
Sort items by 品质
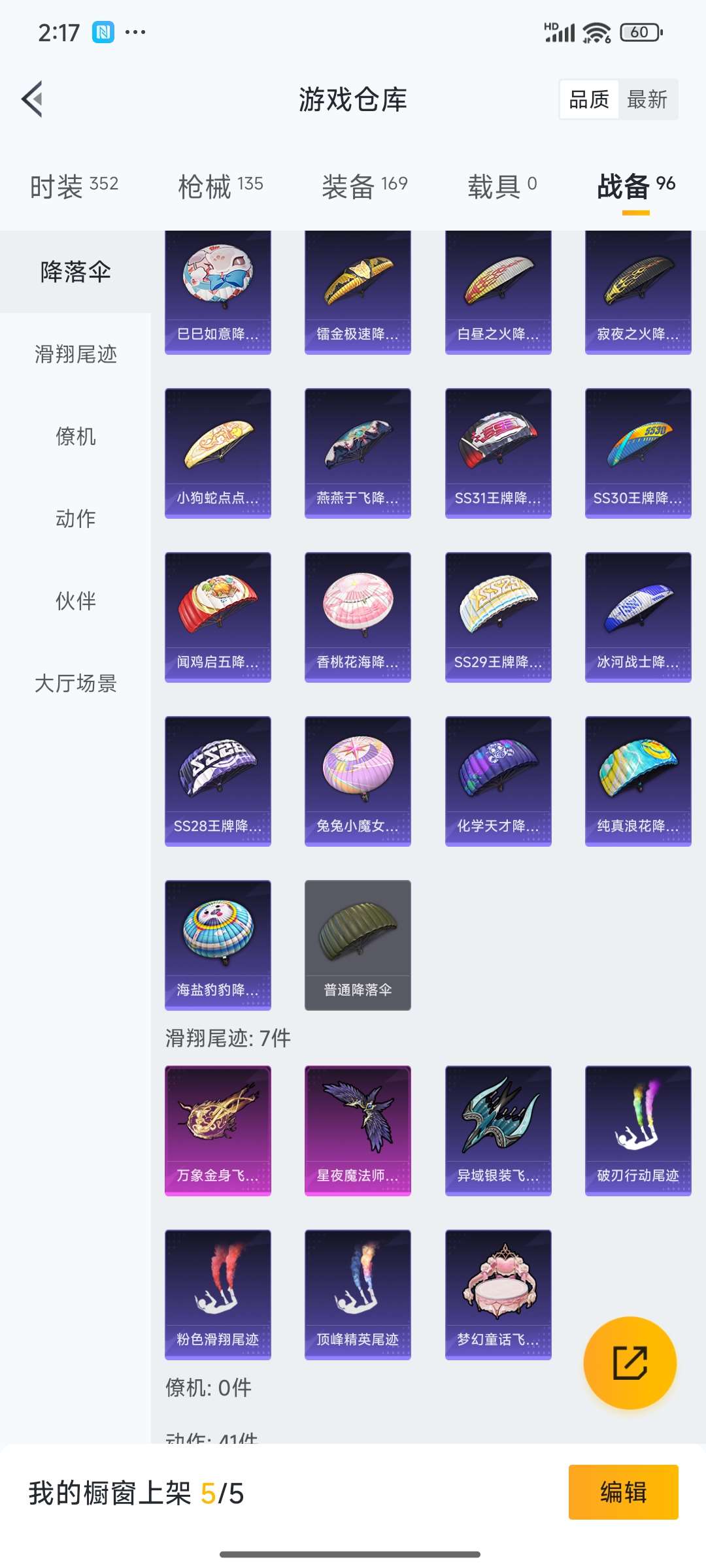click(589, 99)
